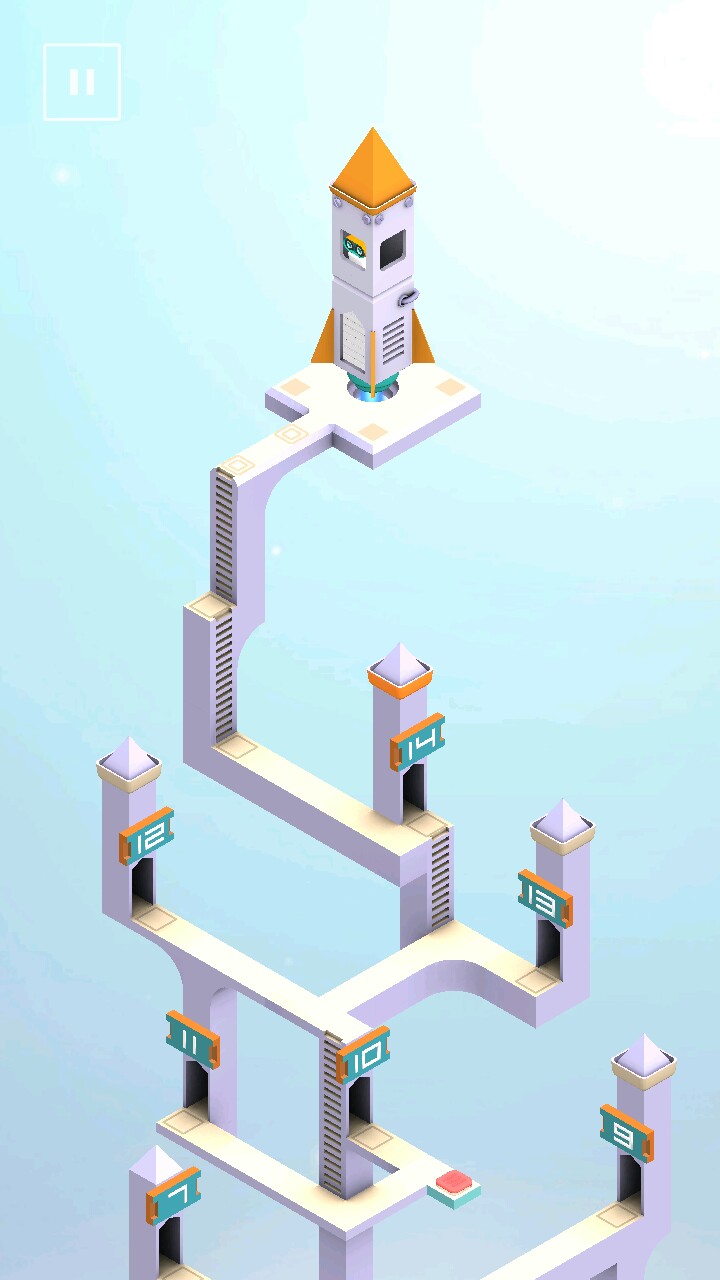This screenshot has width=720, height=1280.
Task: Tap the level 10 door
Action: click(359, 1098)
